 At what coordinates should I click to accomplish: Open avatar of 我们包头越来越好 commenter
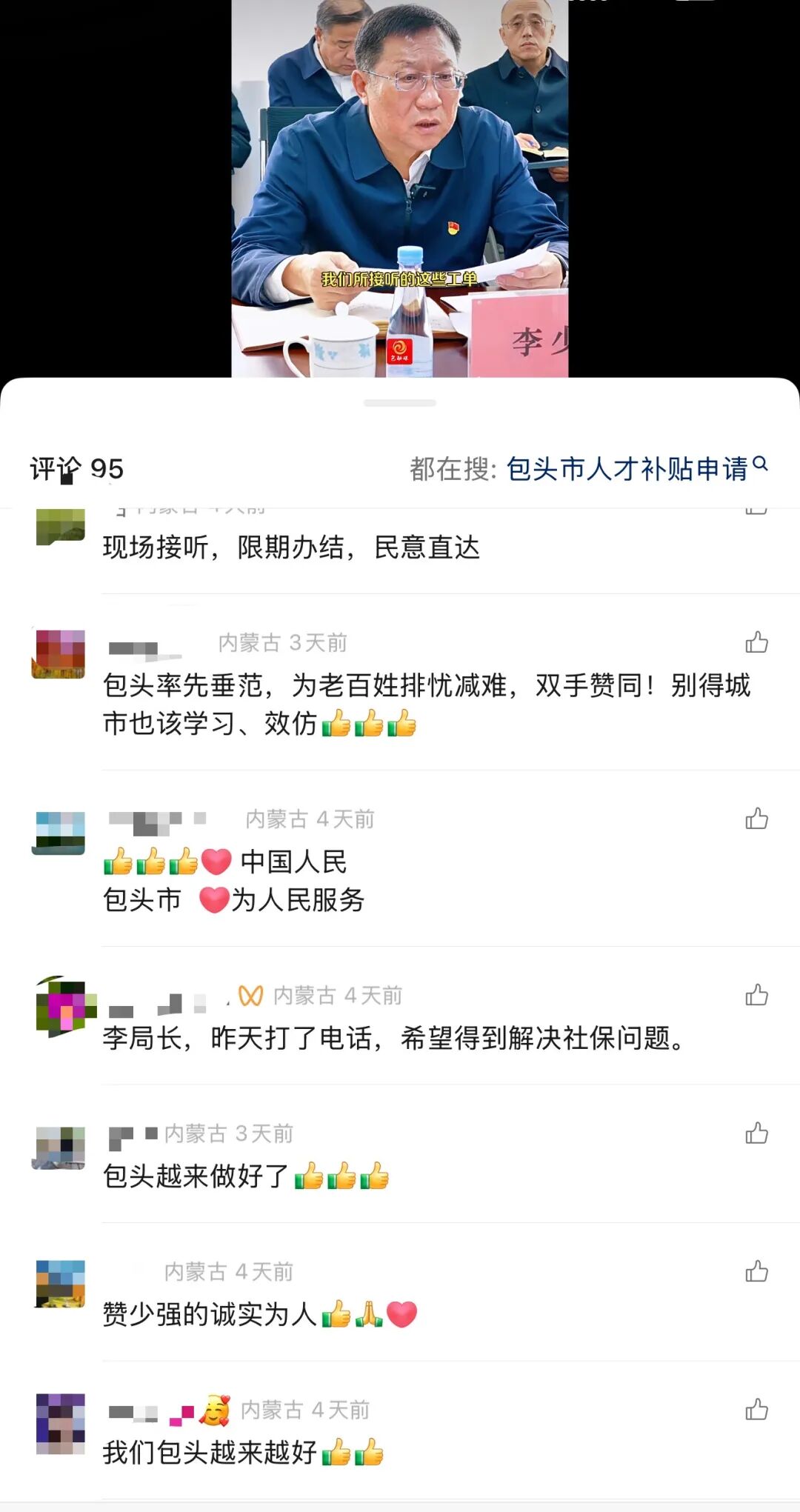coord(61,1424)
